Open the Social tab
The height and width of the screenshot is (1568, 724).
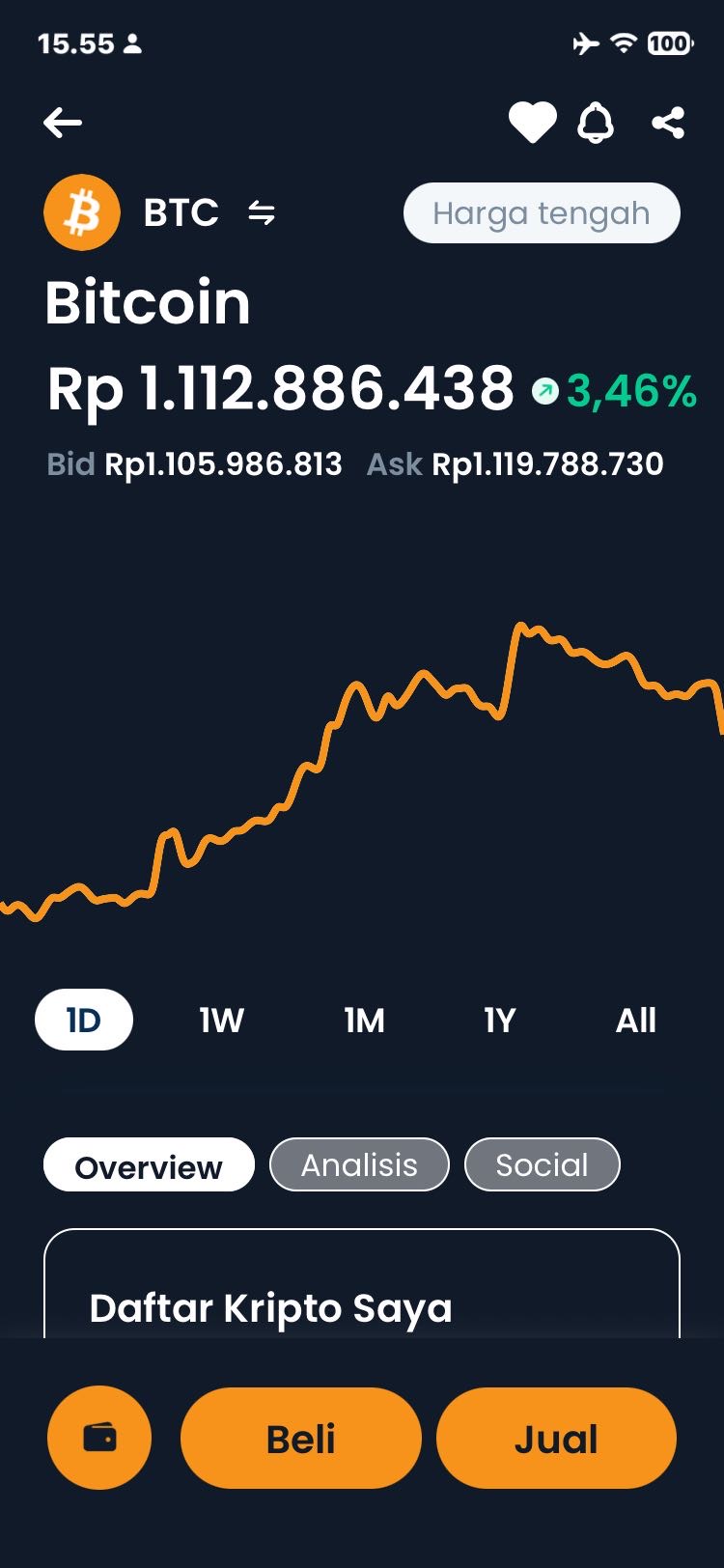pos(542,1164)
